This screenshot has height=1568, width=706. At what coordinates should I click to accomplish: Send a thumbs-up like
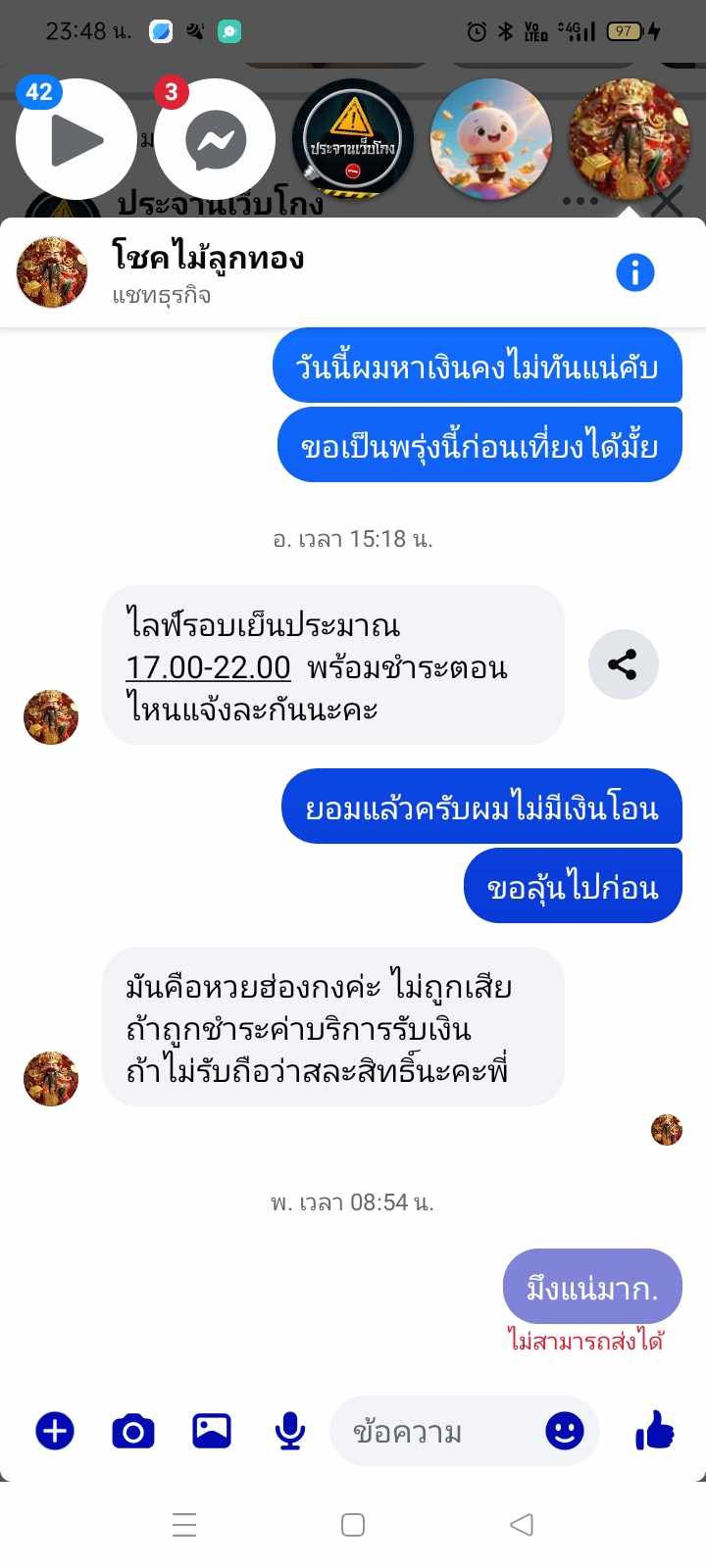tap(655, 1432)
